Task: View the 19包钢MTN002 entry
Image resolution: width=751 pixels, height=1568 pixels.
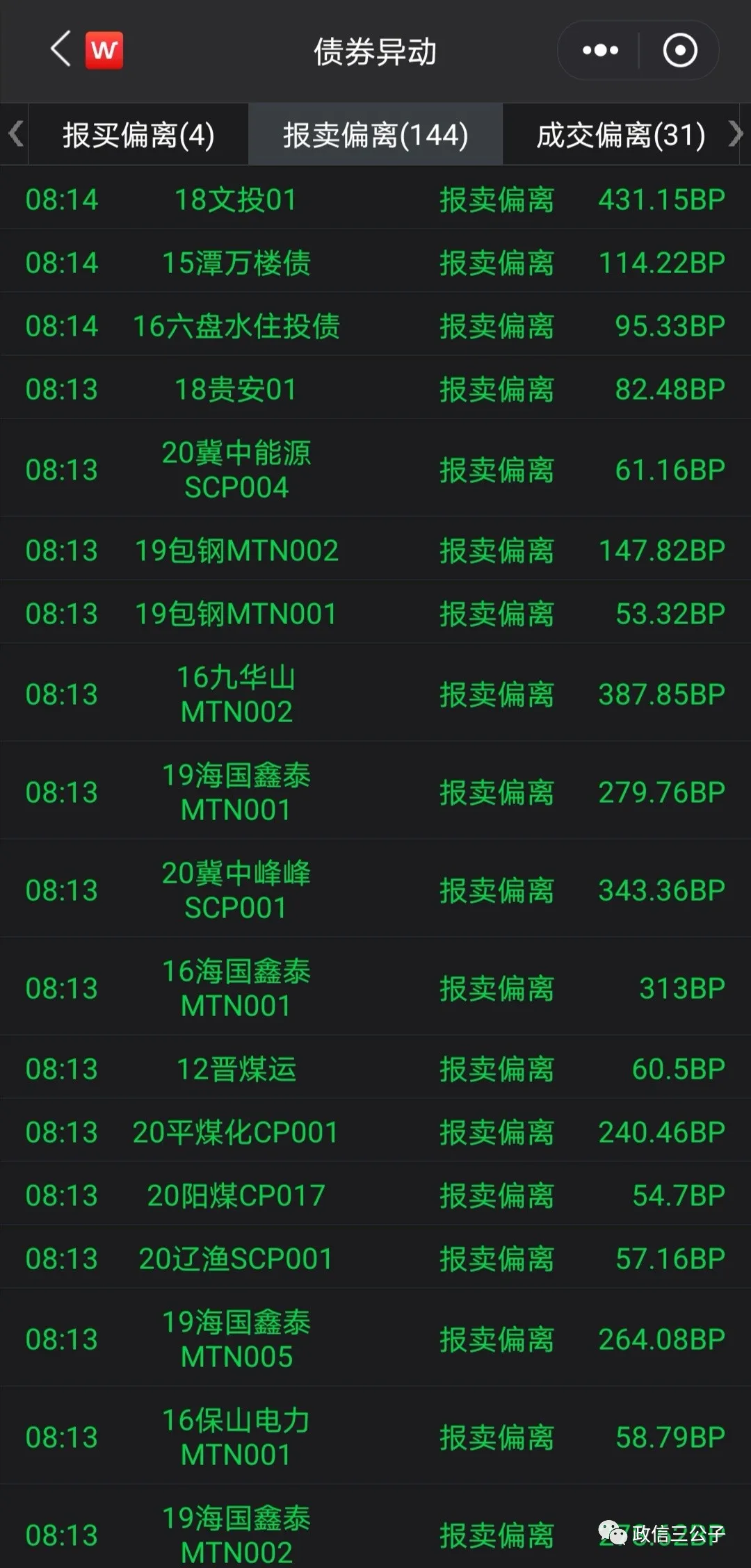Action: (x=236, y=550)
